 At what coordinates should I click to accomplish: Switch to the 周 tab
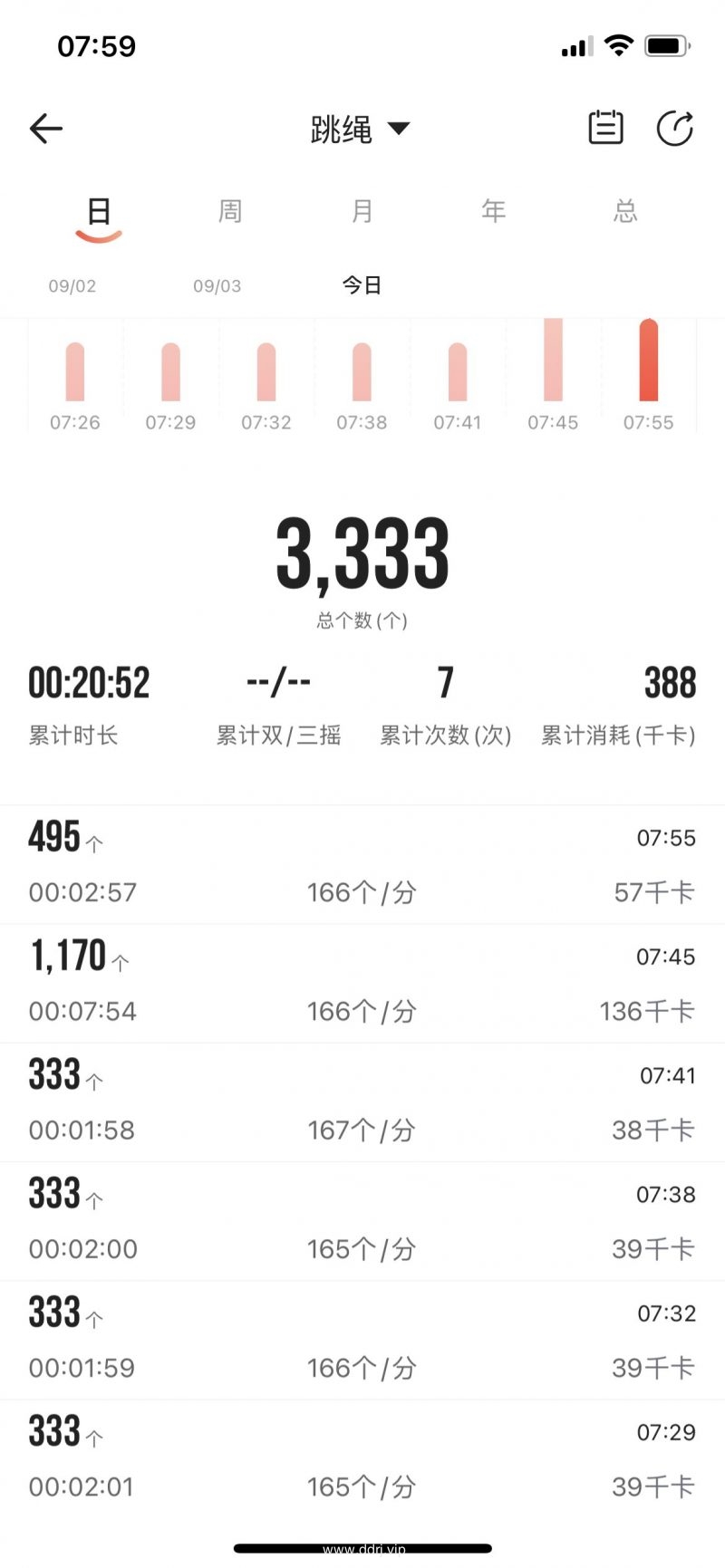pyautogui.click(x=230, y=211)
